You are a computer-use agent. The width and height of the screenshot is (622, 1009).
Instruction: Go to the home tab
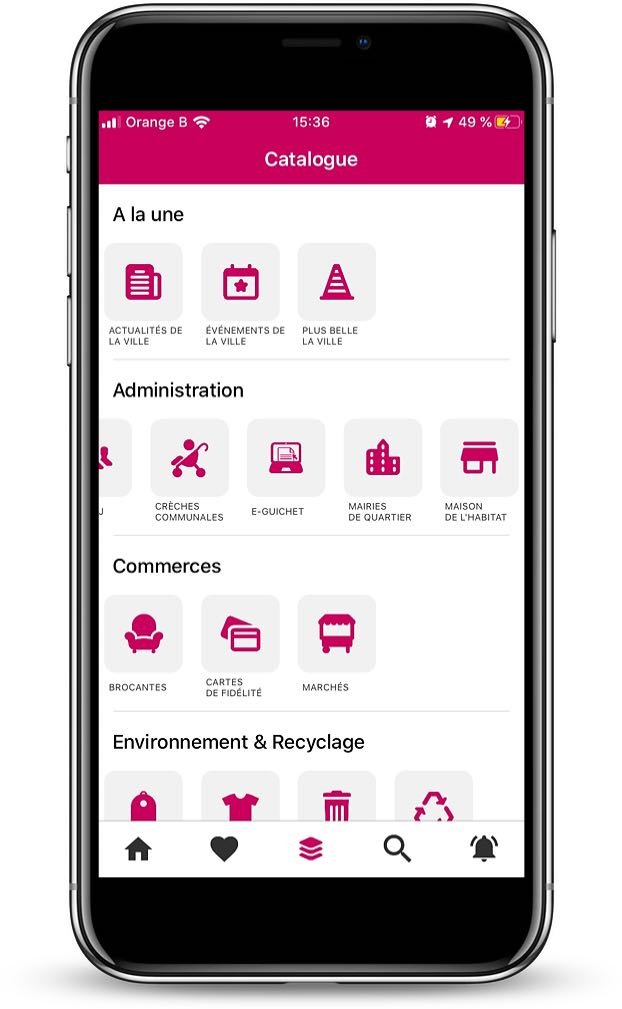(x=138, y=849)
